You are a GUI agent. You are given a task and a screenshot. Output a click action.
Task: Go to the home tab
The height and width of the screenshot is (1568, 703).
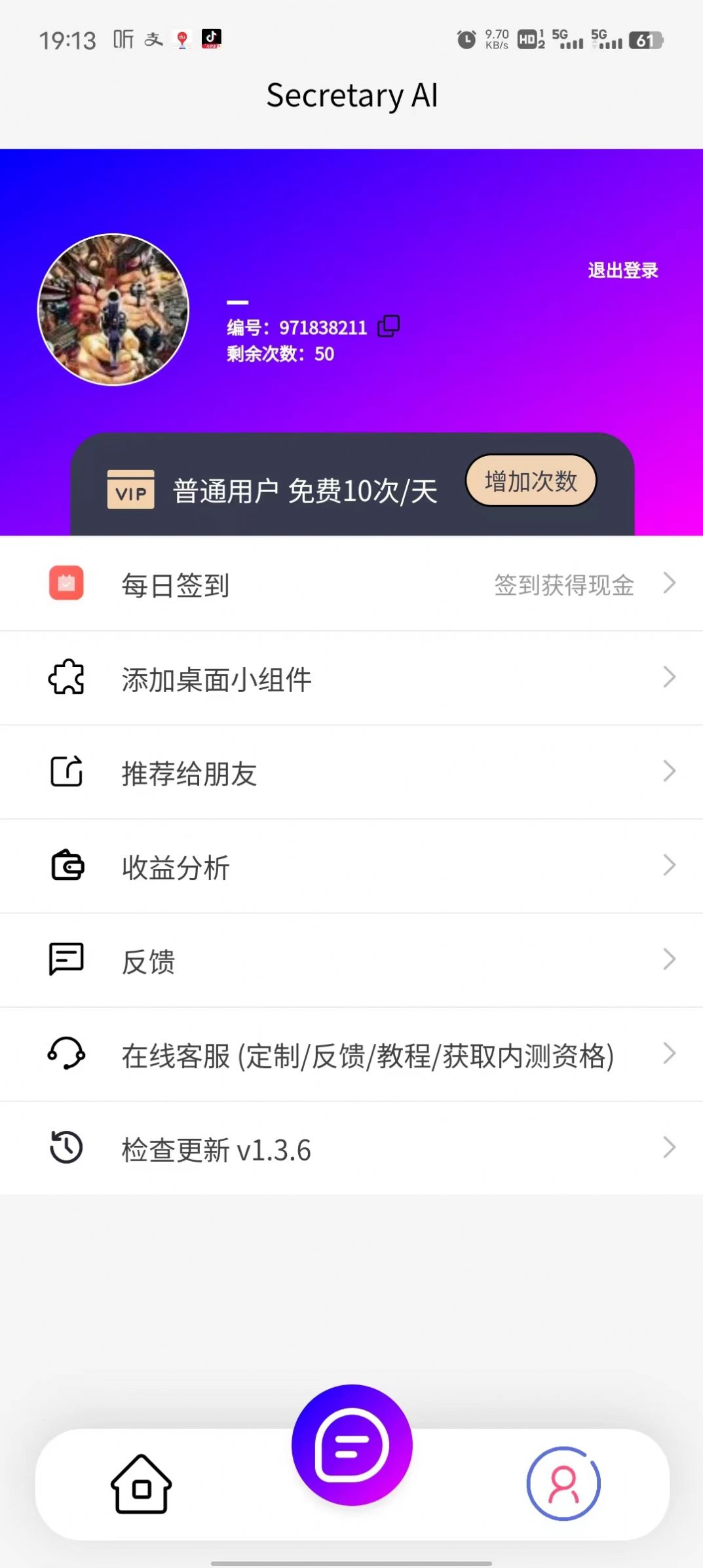pyautogui.click(x=142, y=1484)
